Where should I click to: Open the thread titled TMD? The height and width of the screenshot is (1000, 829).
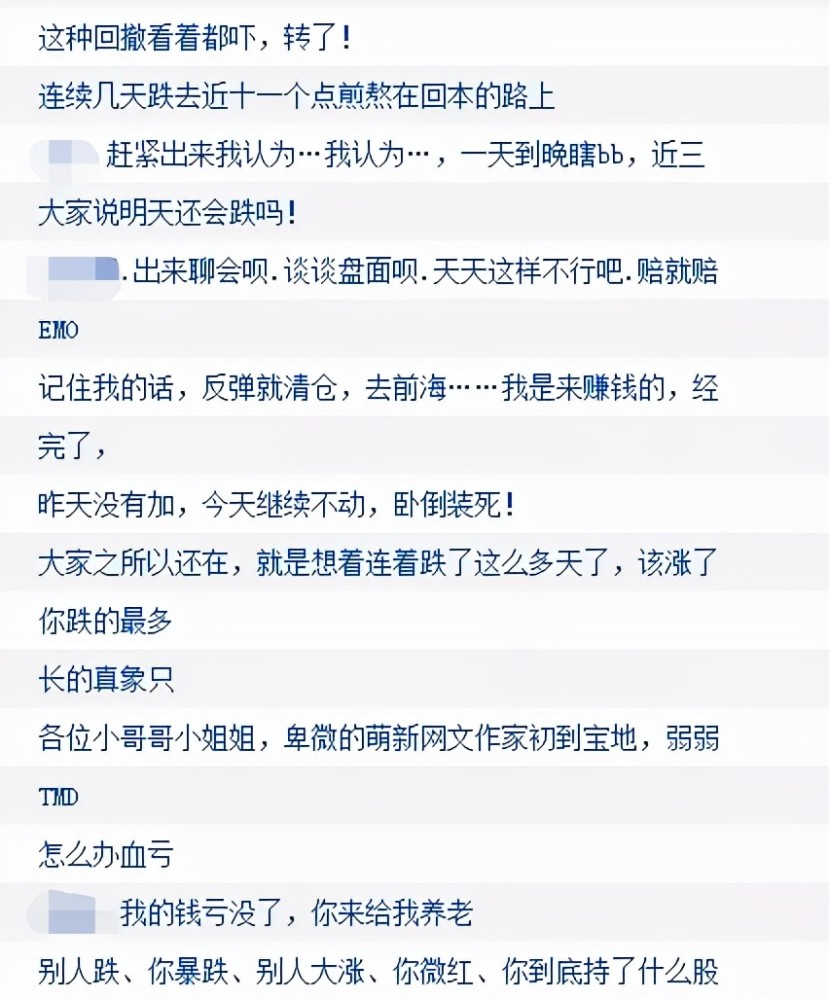(x=58, y=797)
